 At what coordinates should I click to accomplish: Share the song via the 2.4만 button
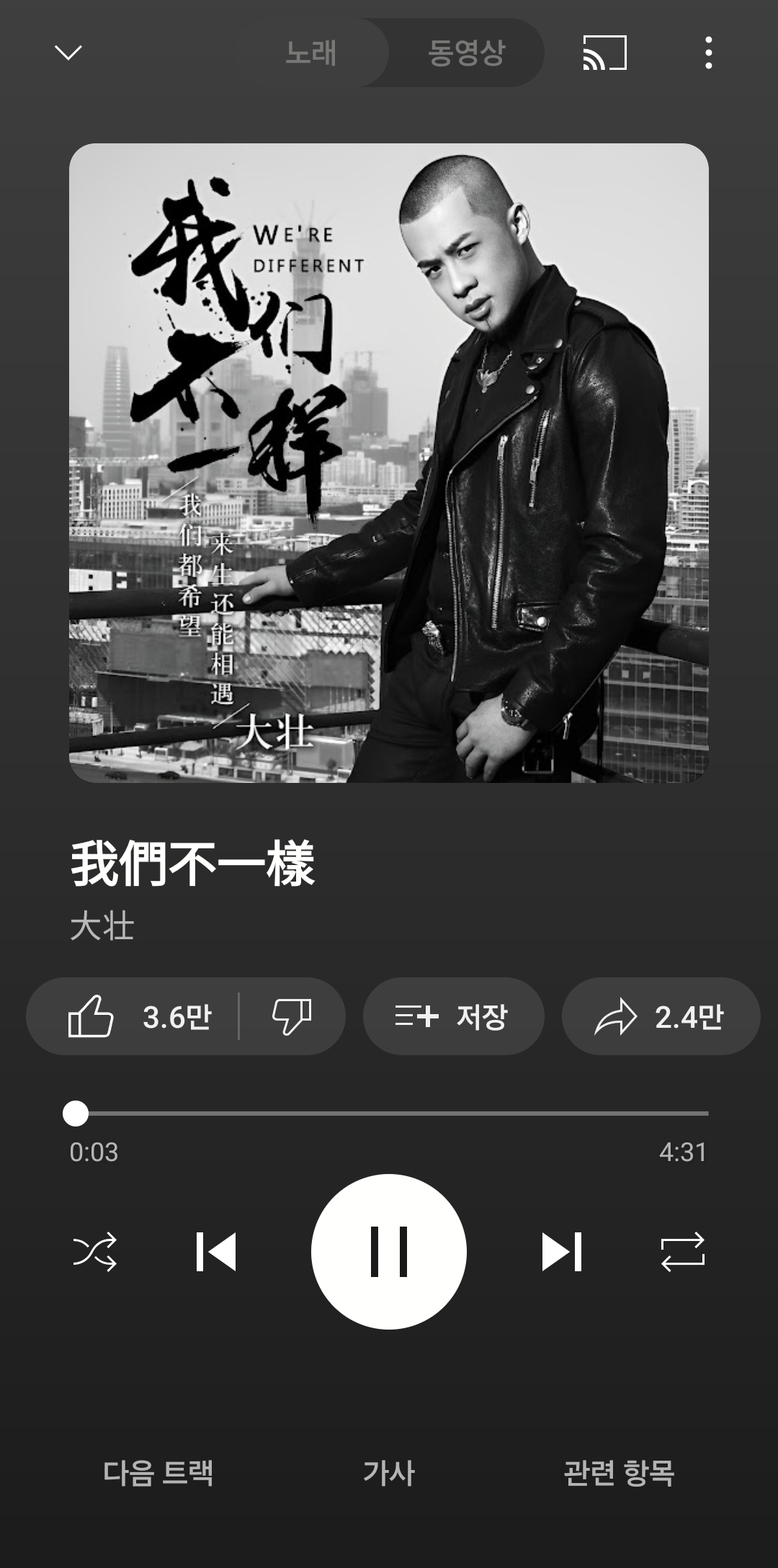(x=660, y=1016)
